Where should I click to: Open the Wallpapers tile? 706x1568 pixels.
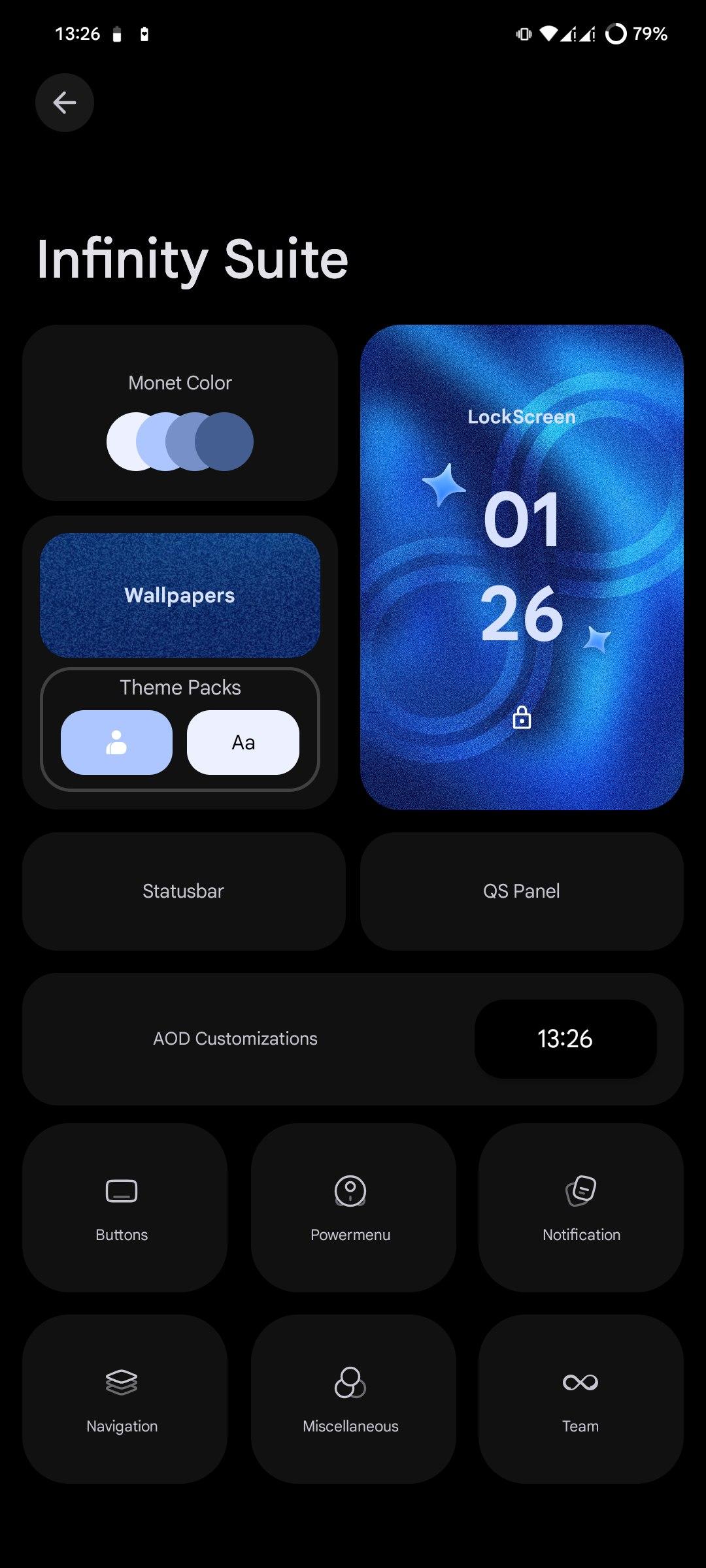180,595
